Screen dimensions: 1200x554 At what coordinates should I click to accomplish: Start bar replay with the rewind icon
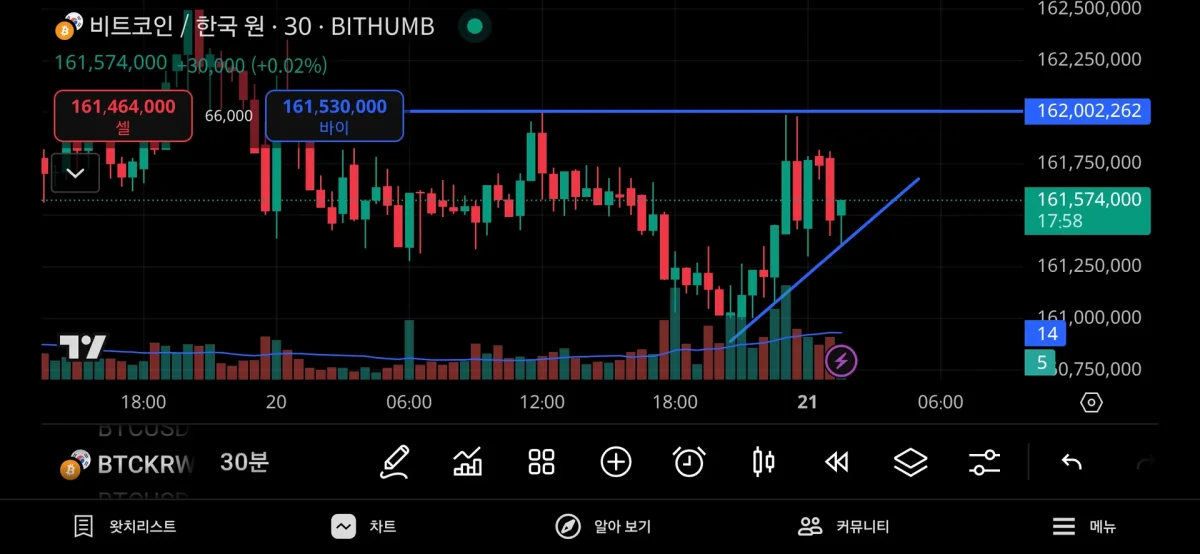pos(836,462)
